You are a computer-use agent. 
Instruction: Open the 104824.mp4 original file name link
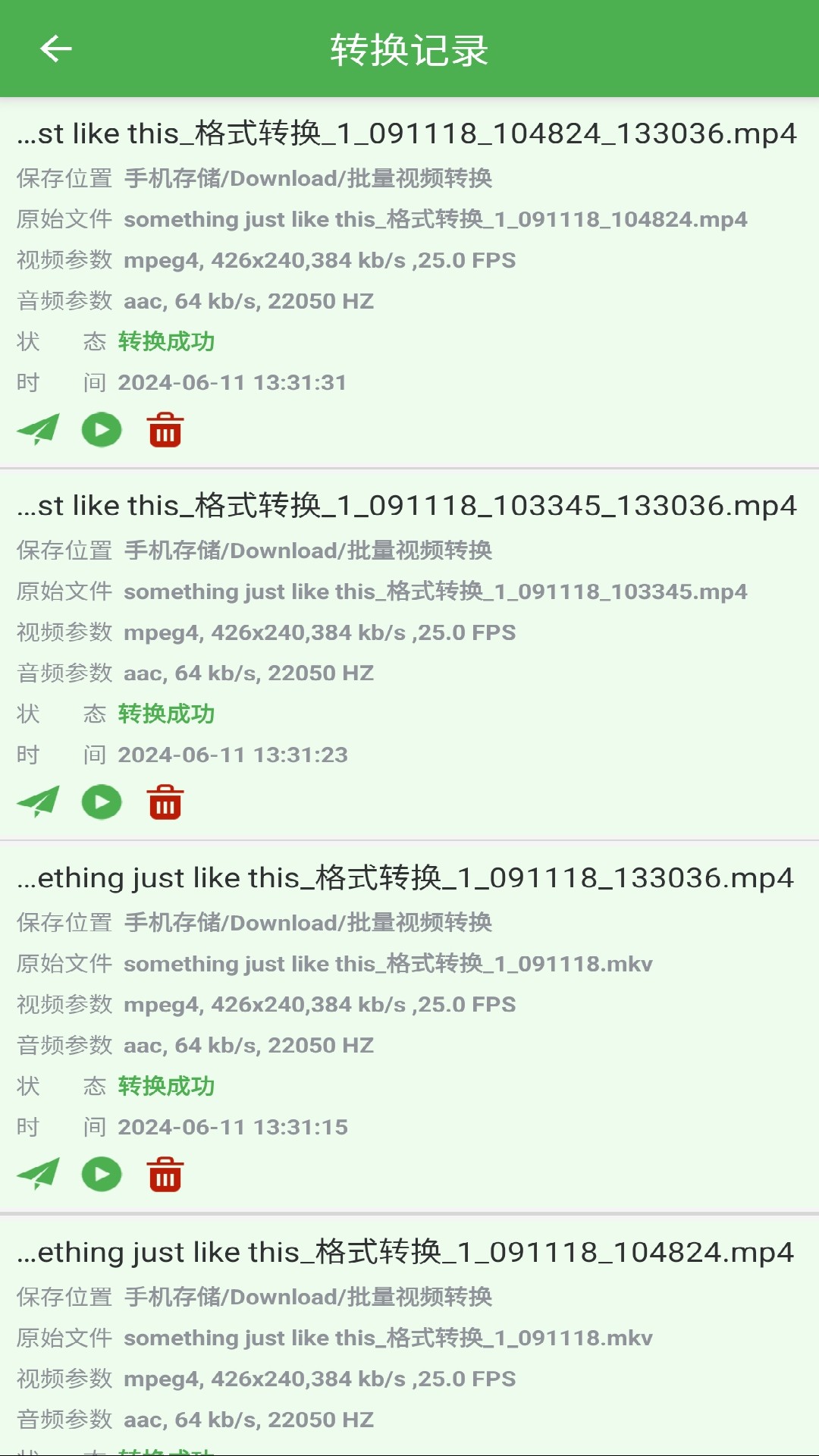435,220
